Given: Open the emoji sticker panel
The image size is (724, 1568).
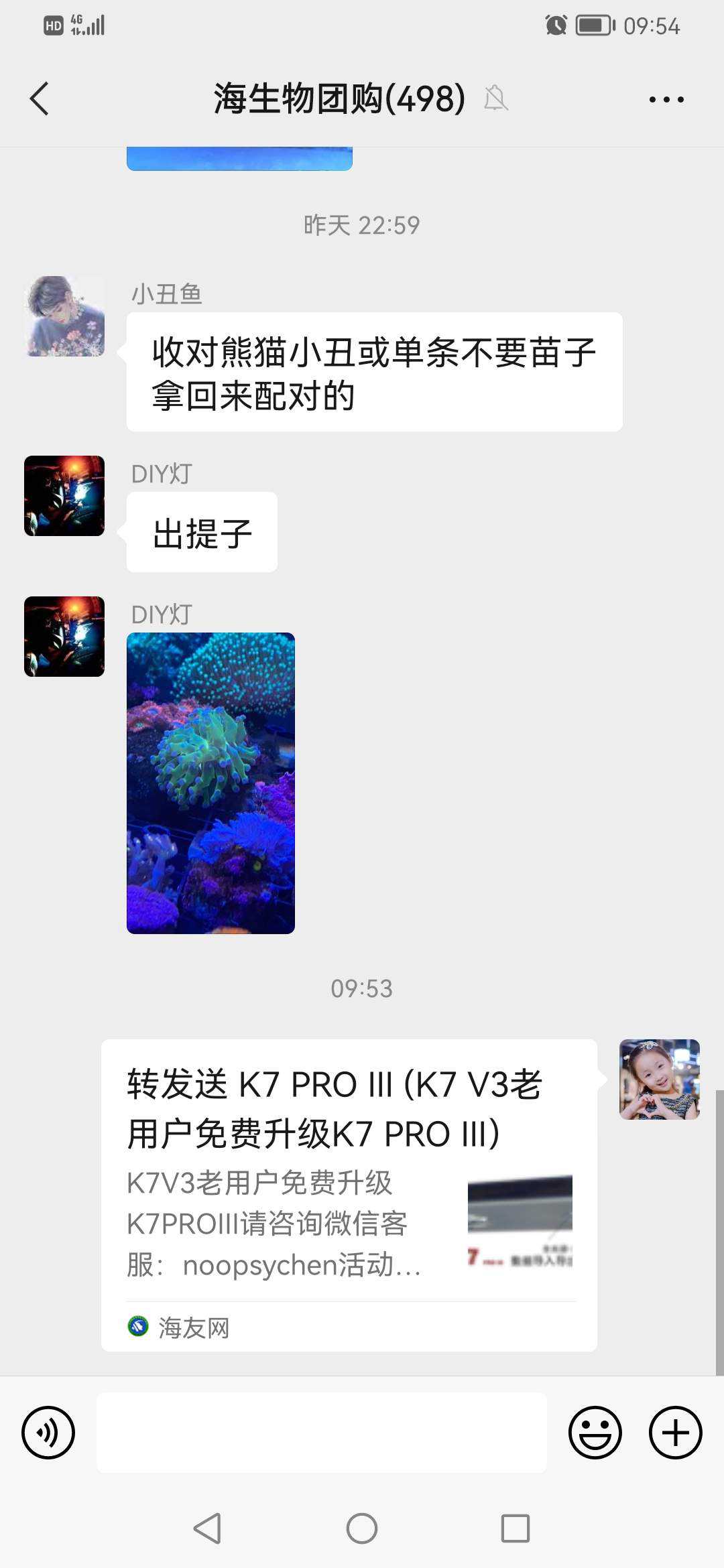Looking at the screenshot, I should point(595,1433).
